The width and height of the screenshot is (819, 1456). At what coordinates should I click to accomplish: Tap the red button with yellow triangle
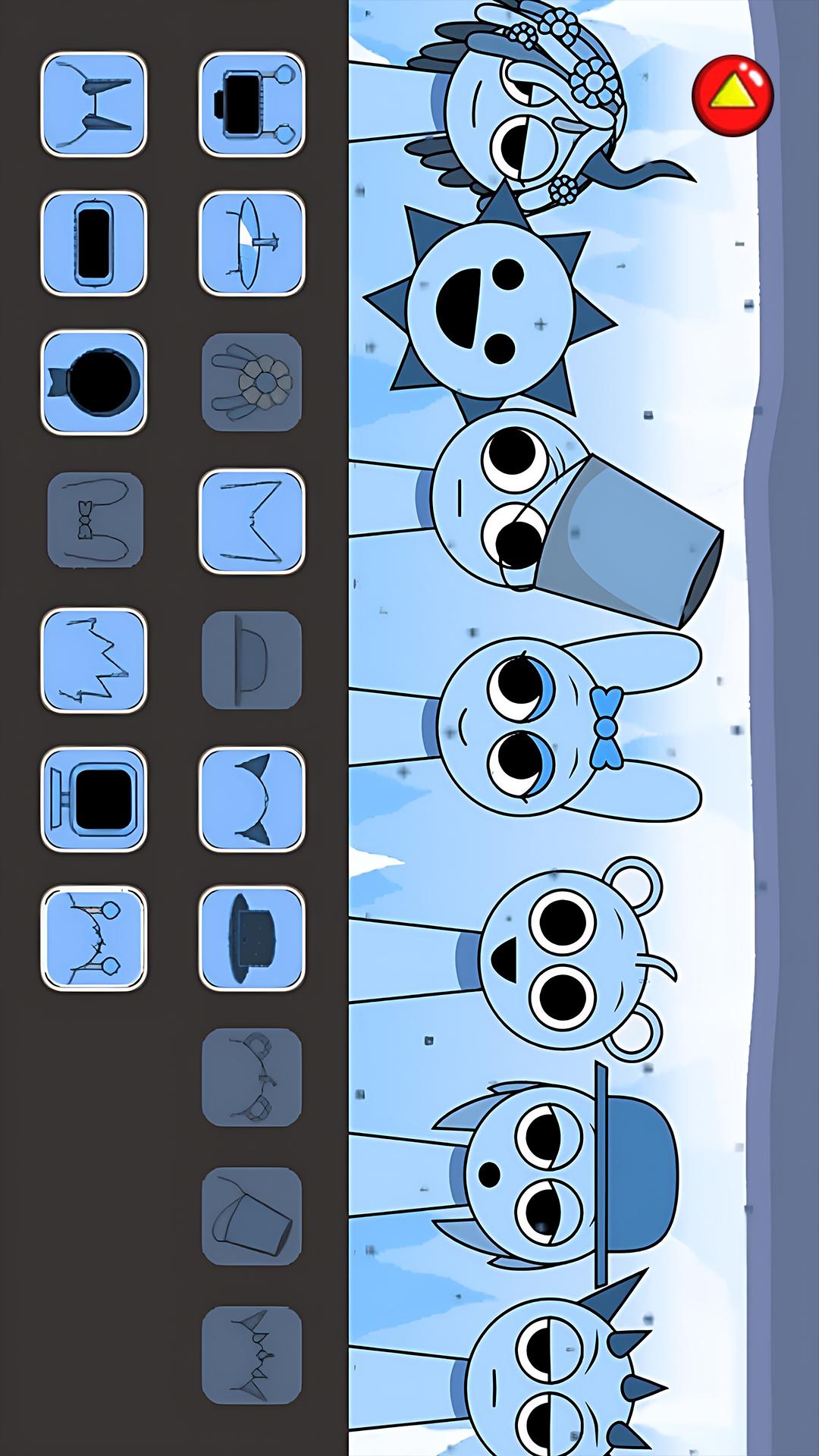[x=733, y=96]
